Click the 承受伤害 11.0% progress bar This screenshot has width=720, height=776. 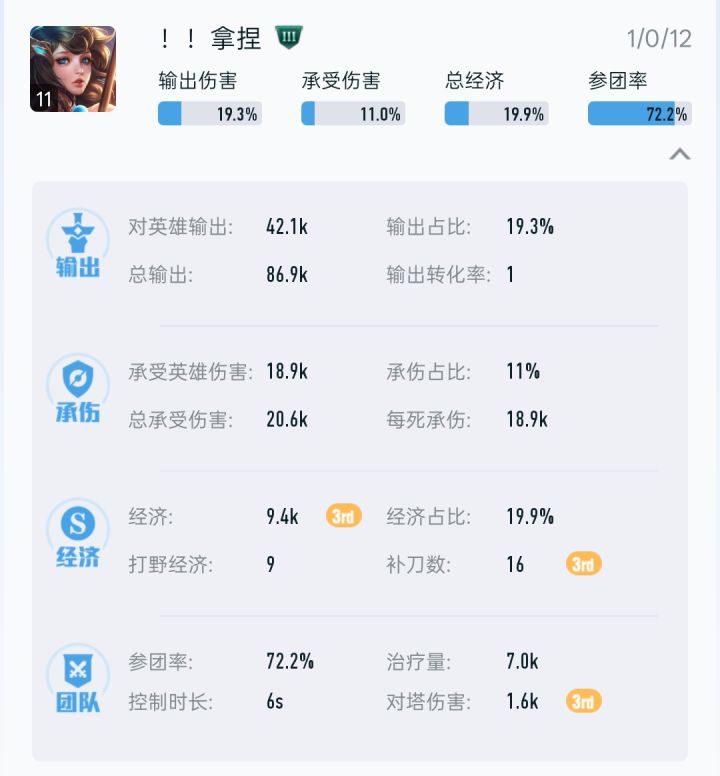tap(353, 114)
